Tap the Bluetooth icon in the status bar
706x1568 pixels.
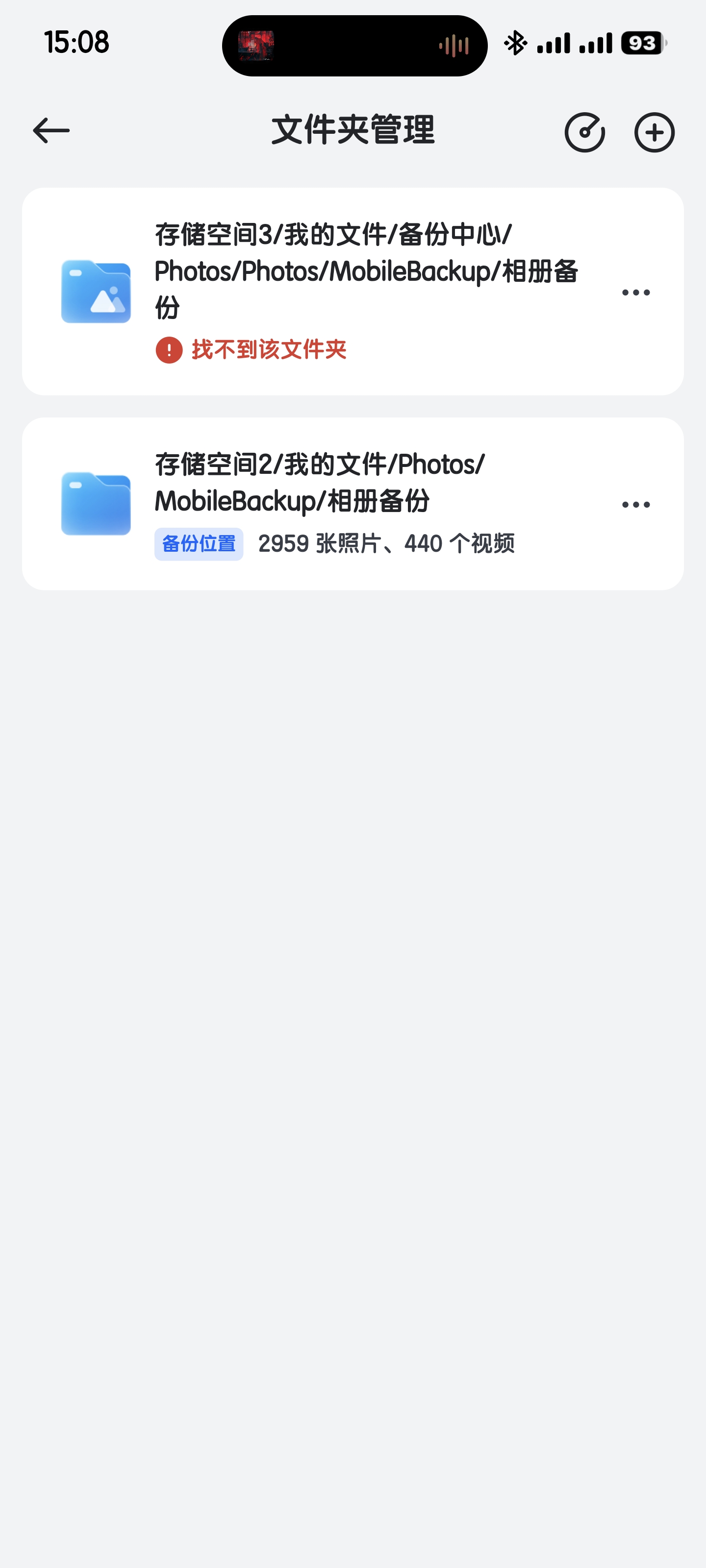tap(515, 43)
